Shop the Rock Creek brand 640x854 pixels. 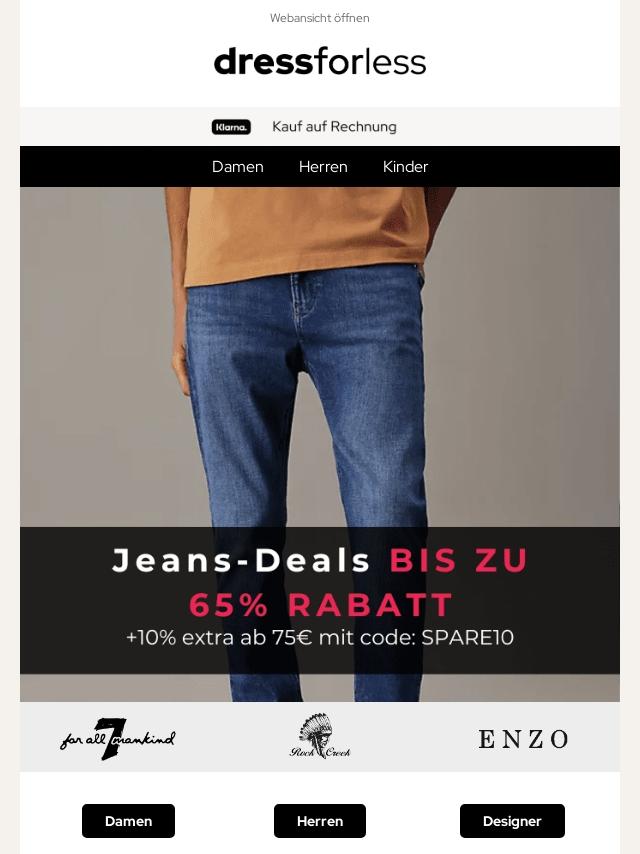click(320, 736)
